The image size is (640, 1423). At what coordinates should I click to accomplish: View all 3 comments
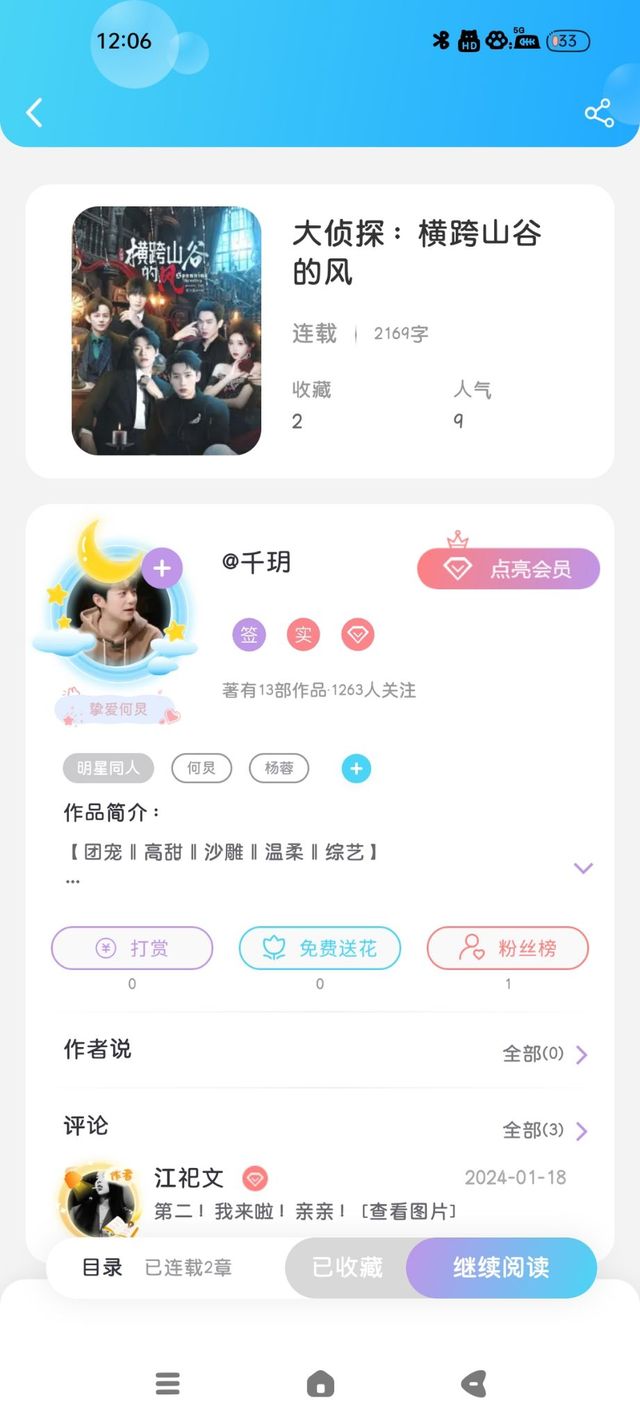(x=545, y=1131)
